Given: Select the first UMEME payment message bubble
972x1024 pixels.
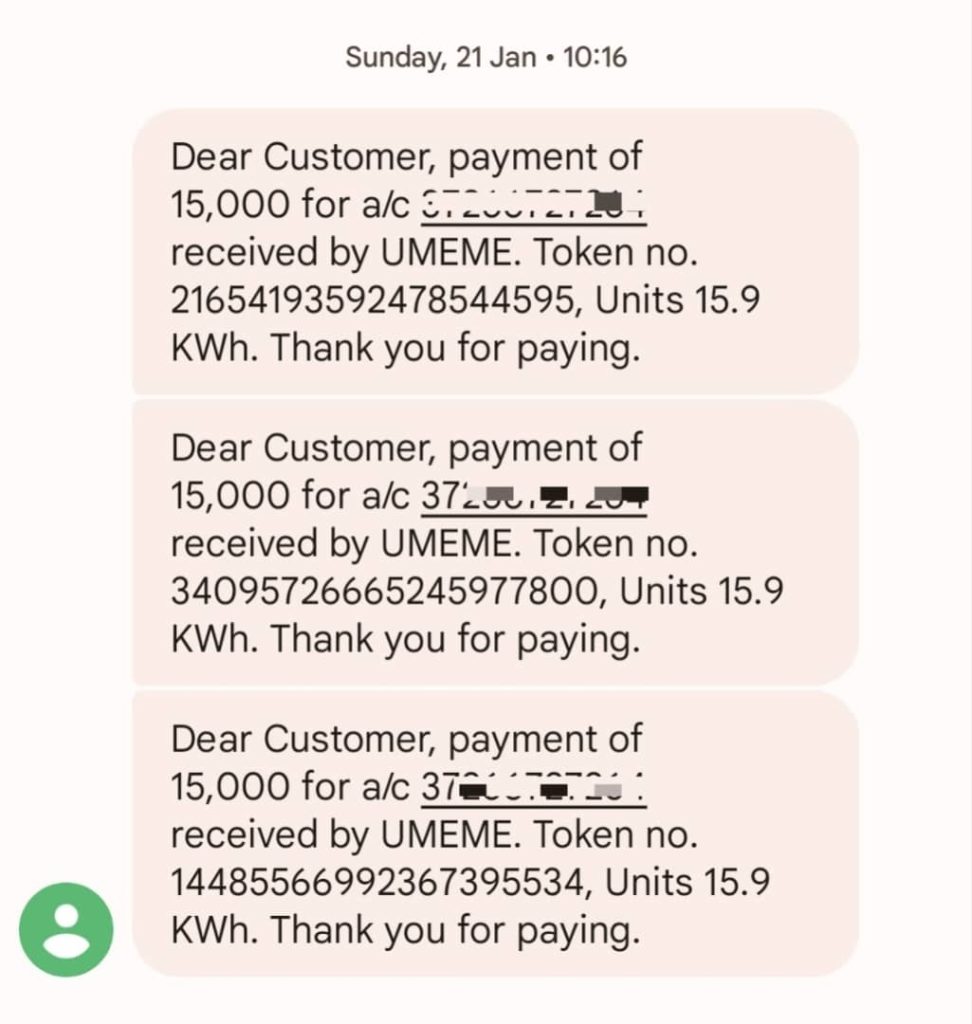Looking at the screenshot, I should click(490, 252).
